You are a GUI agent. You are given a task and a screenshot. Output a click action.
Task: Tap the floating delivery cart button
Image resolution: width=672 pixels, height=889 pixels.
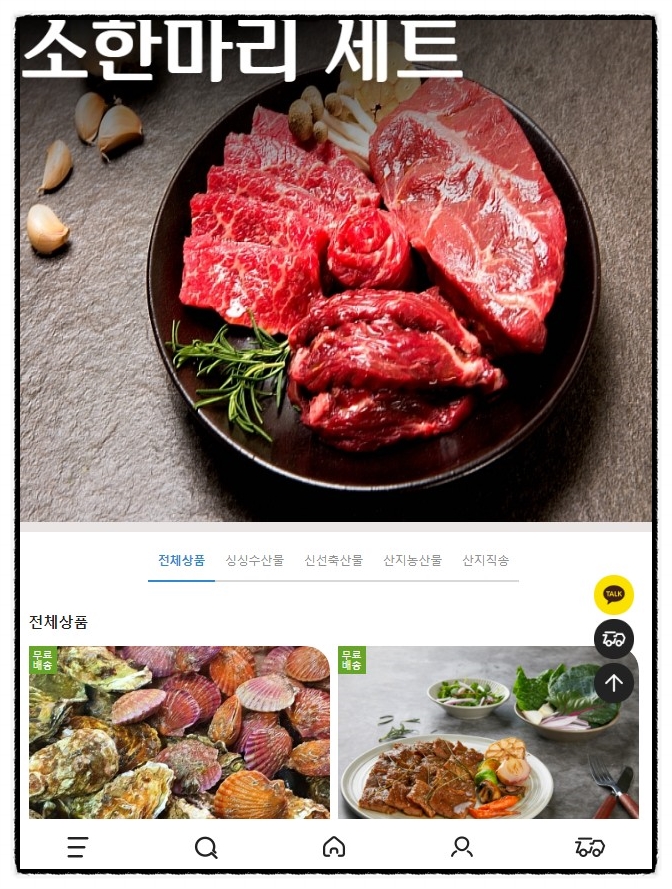[x=614, y=639]
